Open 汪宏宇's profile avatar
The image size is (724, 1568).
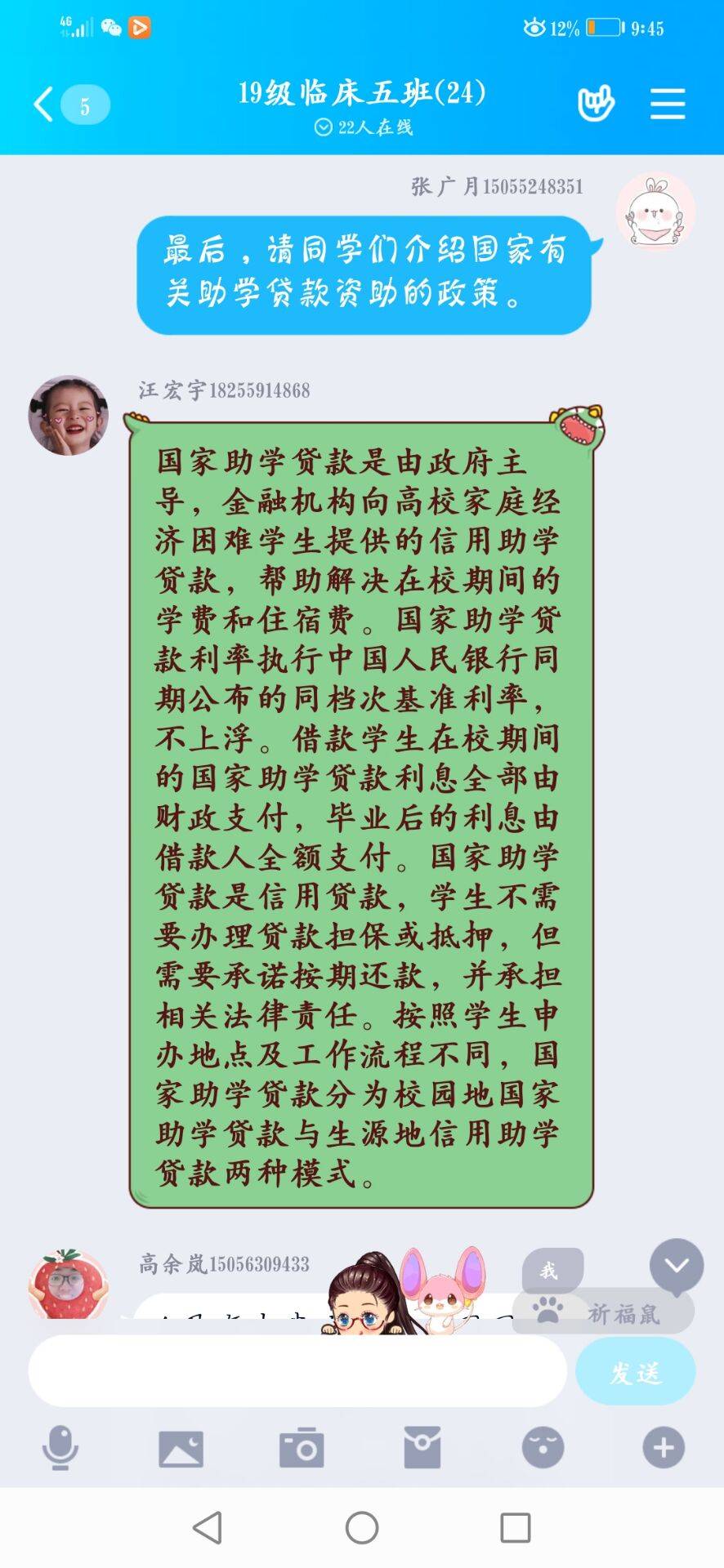pos(69,415)
